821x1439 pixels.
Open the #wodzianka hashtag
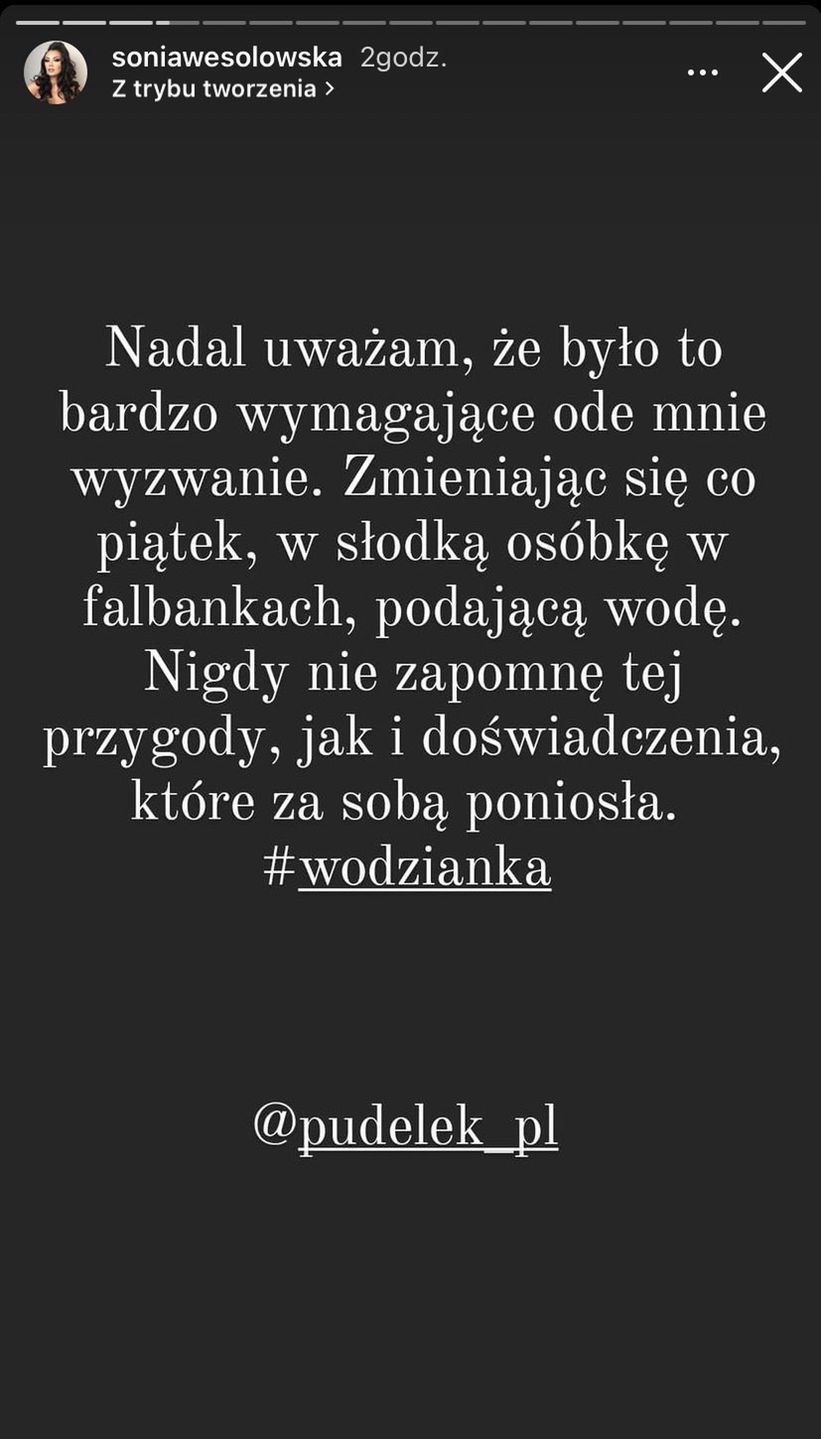click(x=407, y=869)
